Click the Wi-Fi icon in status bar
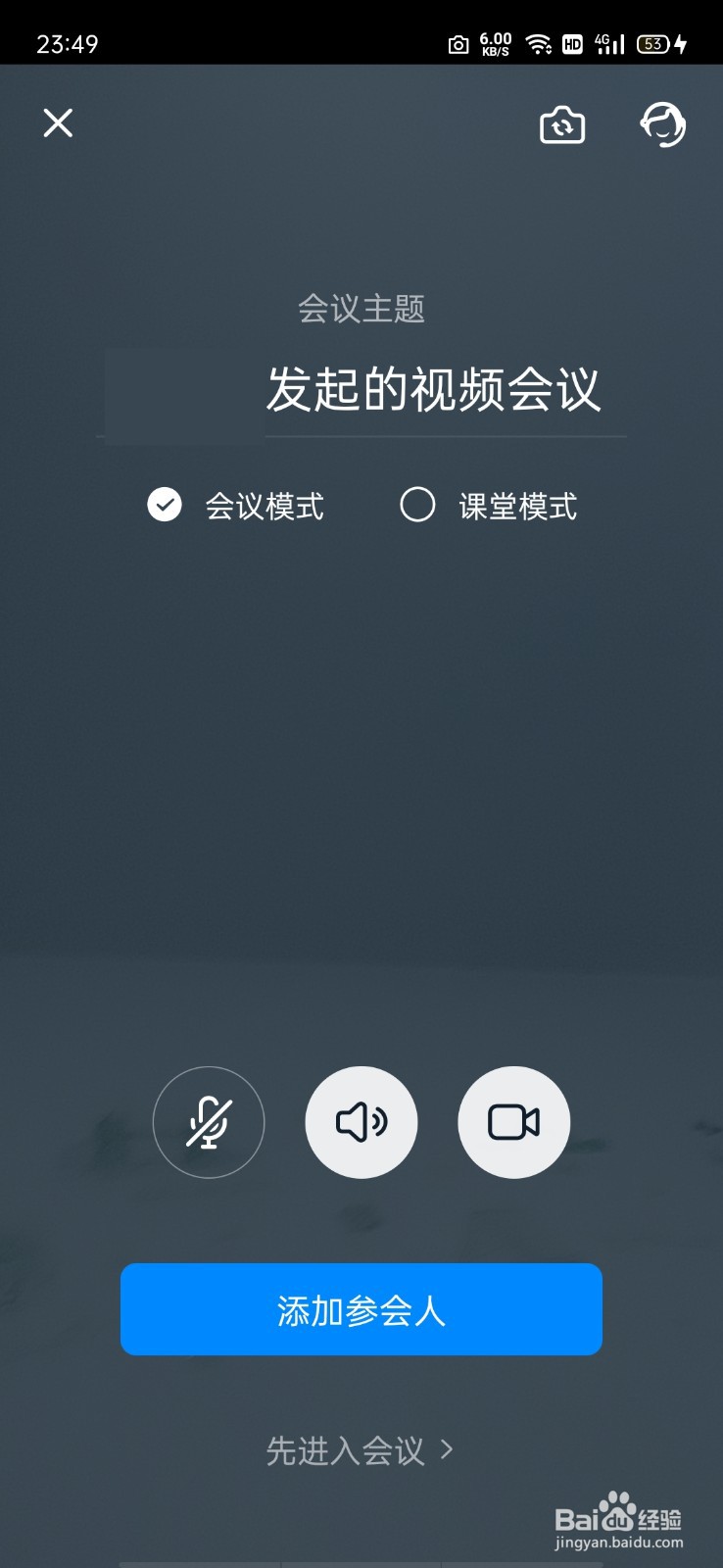 pyautogui.click(x=540, y=43)
